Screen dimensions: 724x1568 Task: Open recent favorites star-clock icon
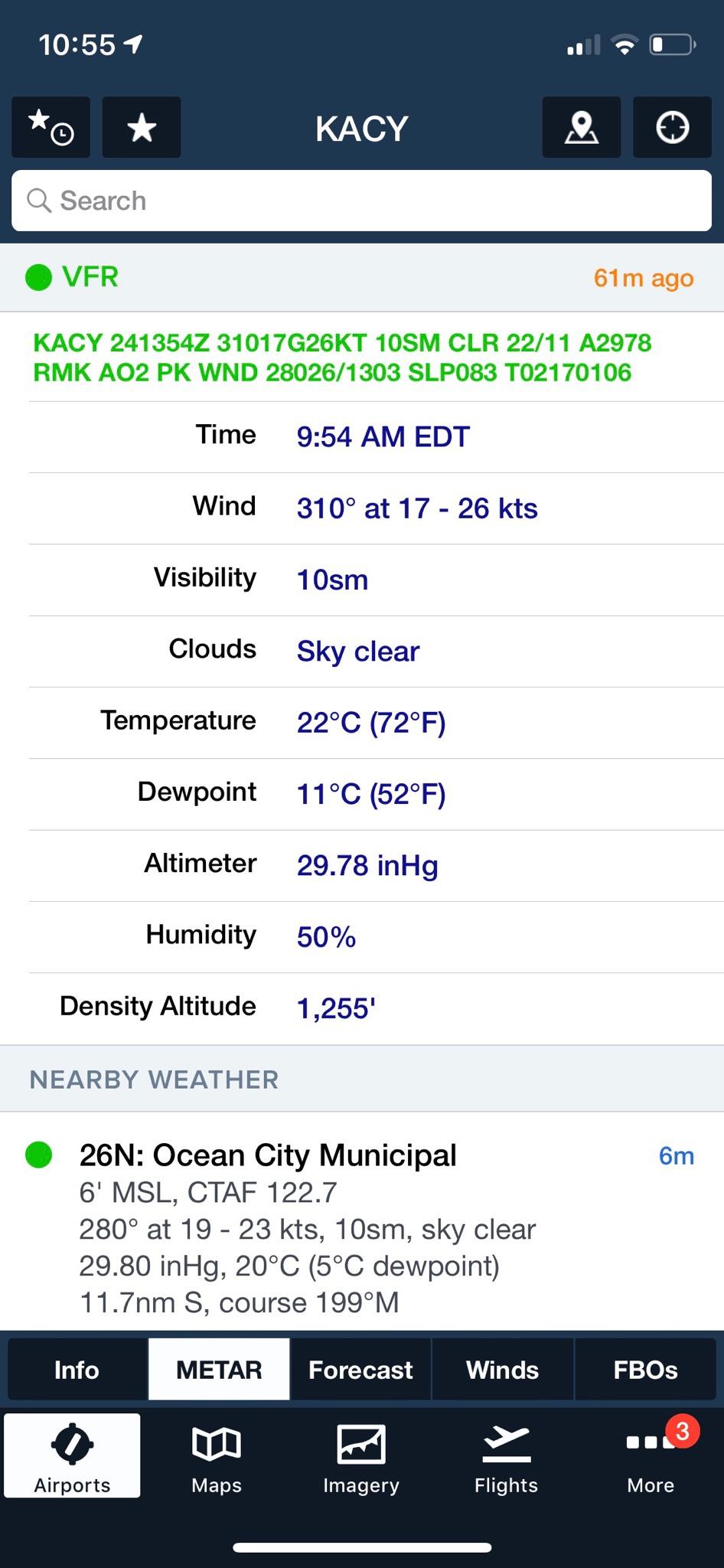[51, 127]
